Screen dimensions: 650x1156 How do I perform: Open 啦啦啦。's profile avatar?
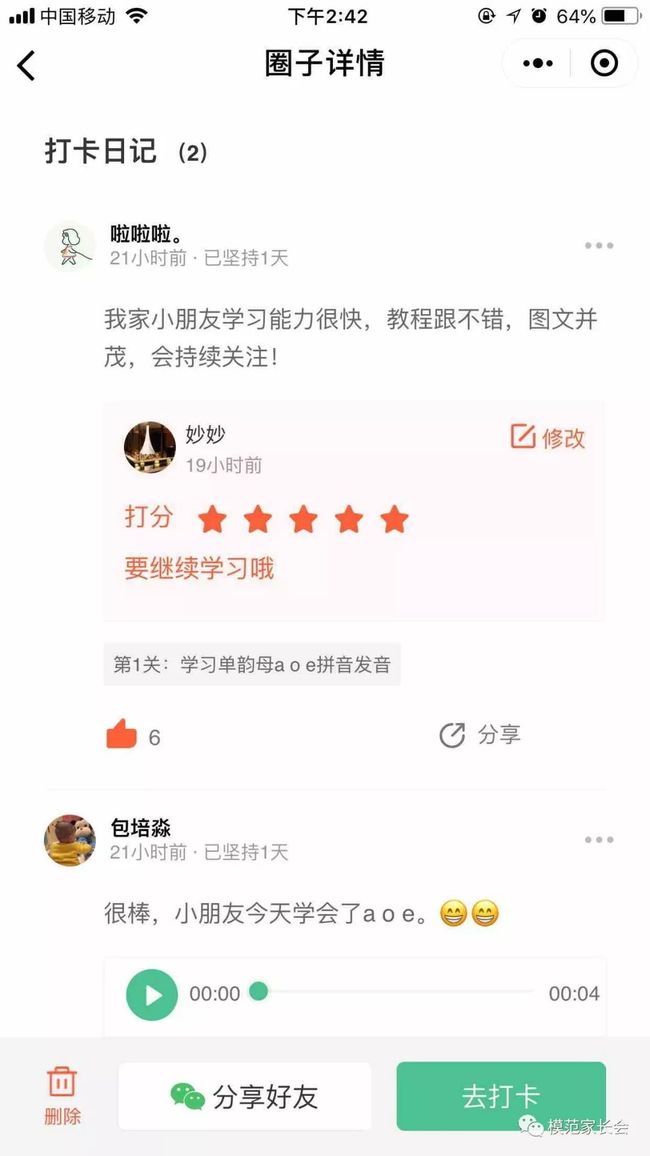pyautogui.click(x=70, y=246)
